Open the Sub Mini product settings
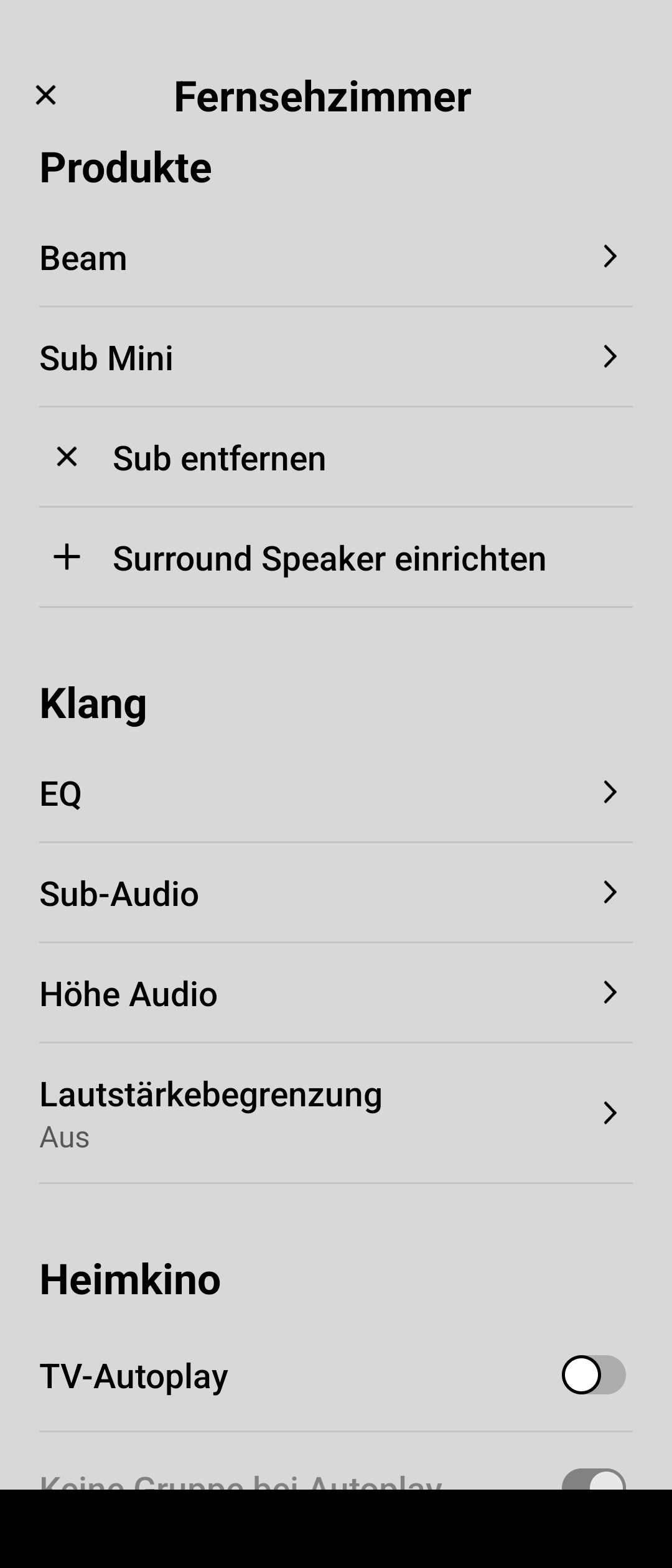Viewport: 672px width, 1568px height. click(336, 358)
